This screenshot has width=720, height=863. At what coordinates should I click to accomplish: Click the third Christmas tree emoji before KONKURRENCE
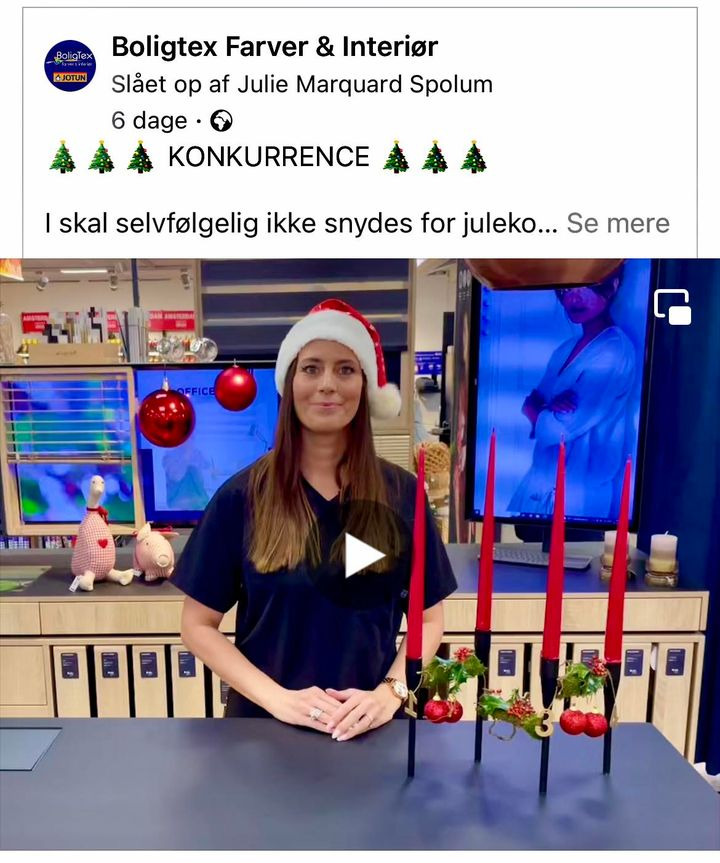(x=142, y=158)
